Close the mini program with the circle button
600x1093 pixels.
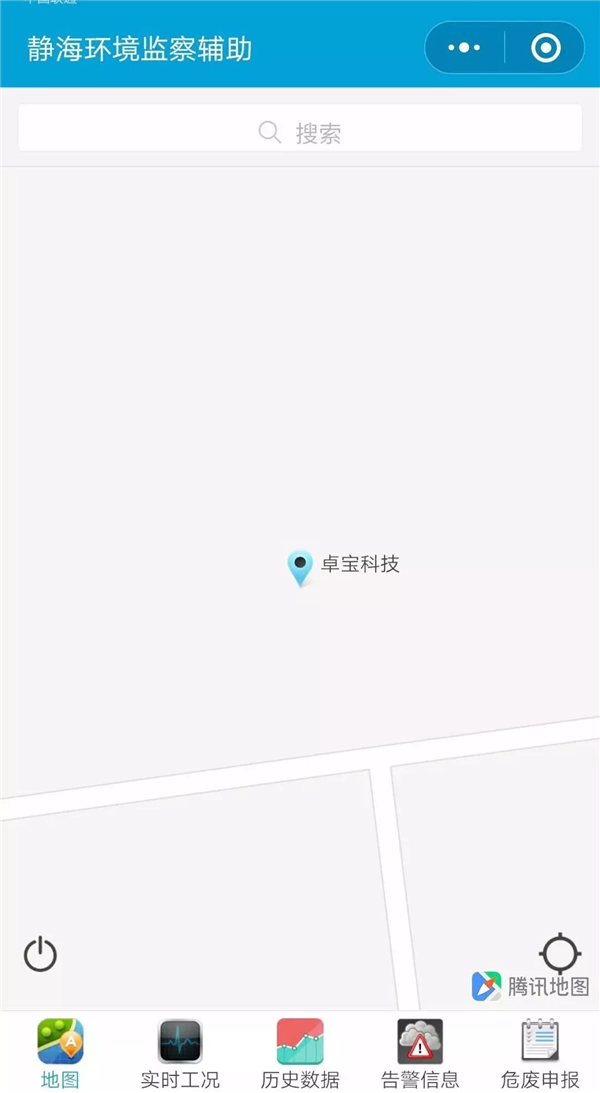545,48
